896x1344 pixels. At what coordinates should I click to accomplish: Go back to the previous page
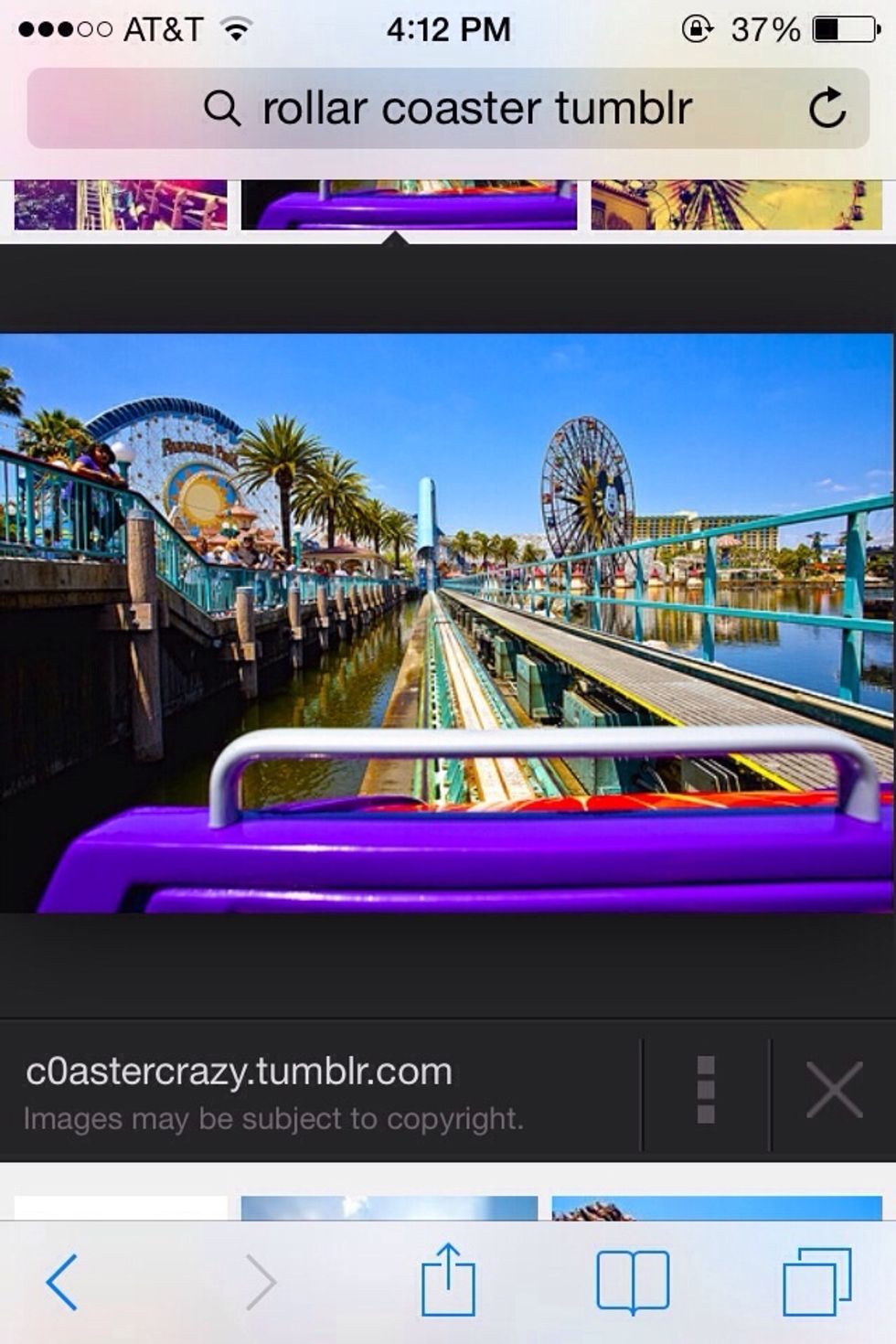[62, 1282]
